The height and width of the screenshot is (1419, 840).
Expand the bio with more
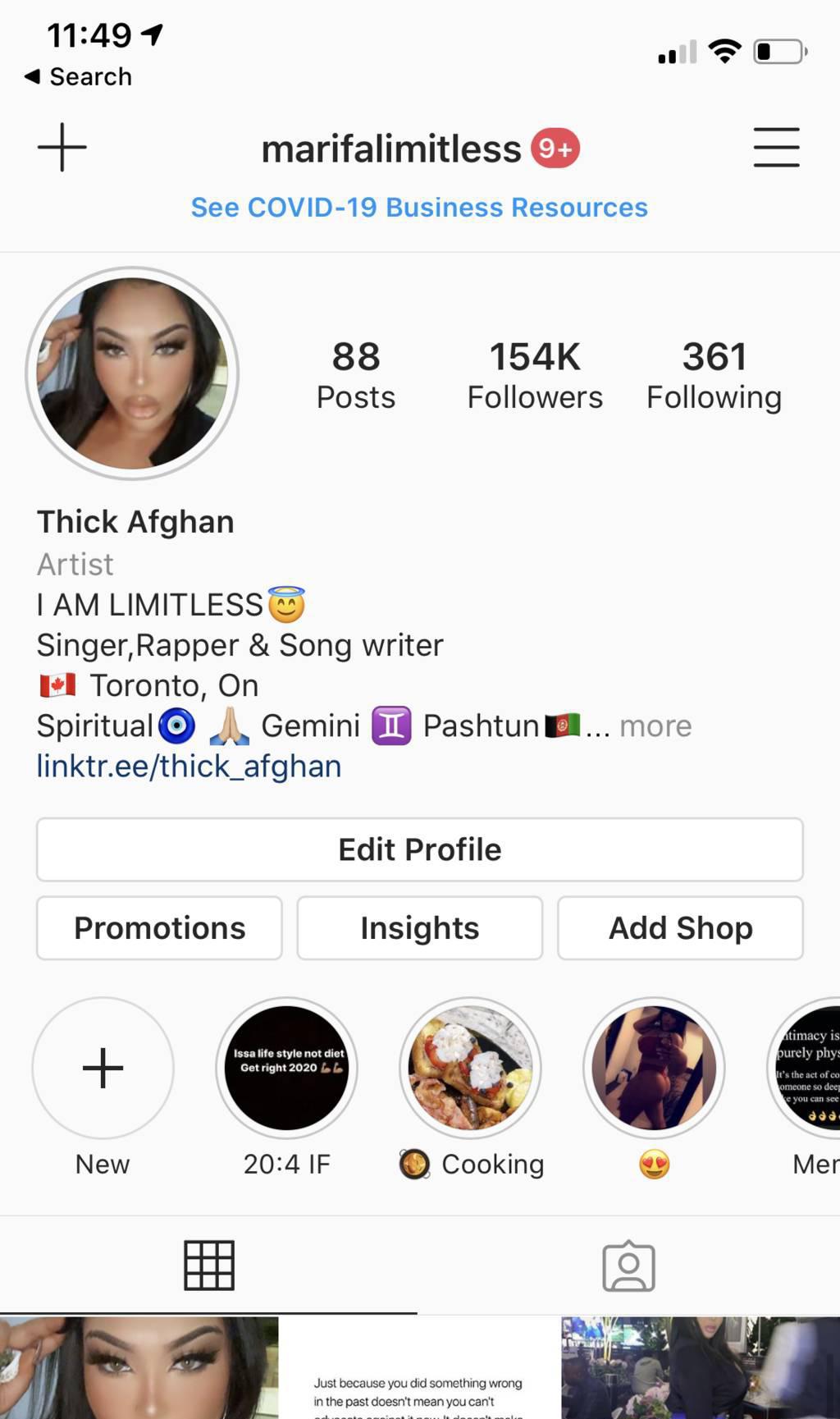tap(655, 726)
